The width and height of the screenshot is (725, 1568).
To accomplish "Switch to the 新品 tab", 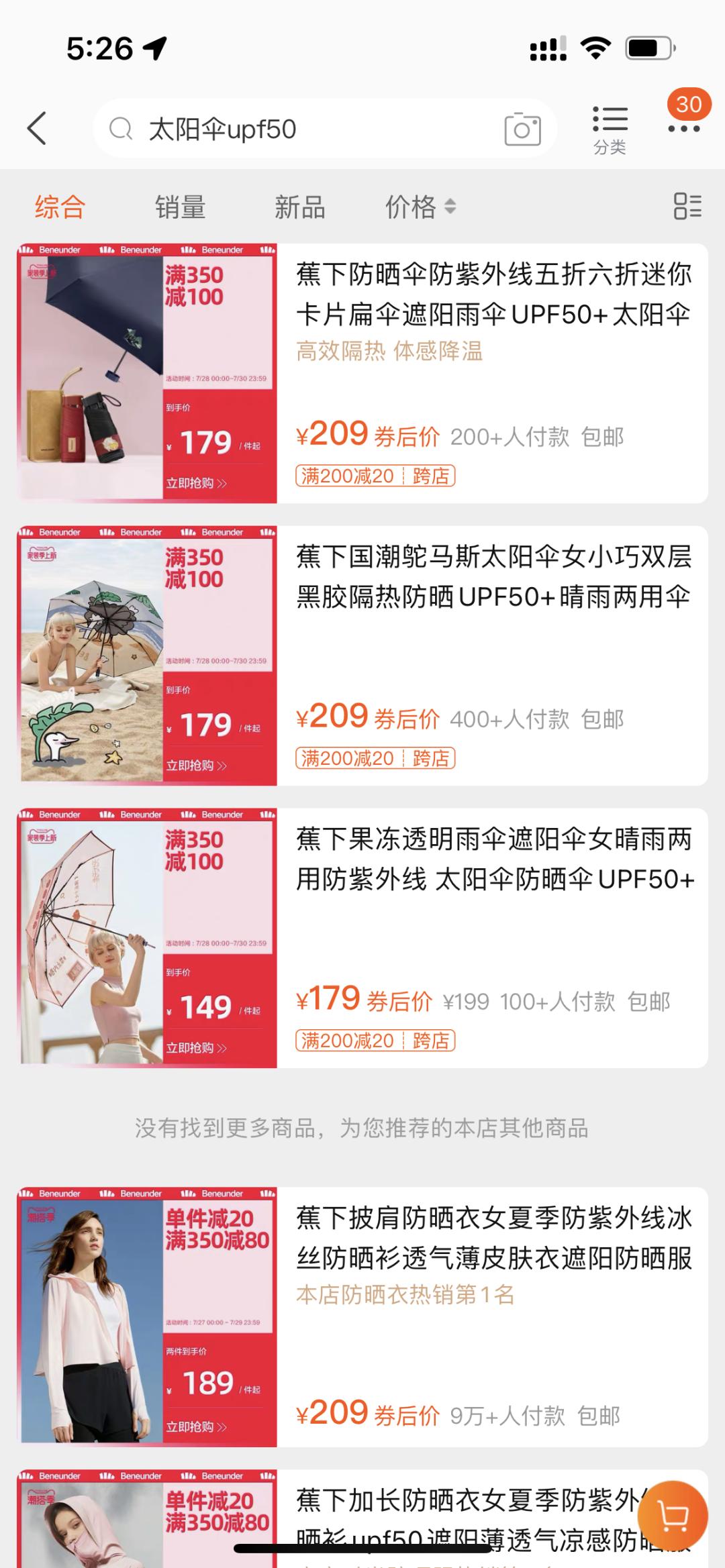I will (299, 207).
